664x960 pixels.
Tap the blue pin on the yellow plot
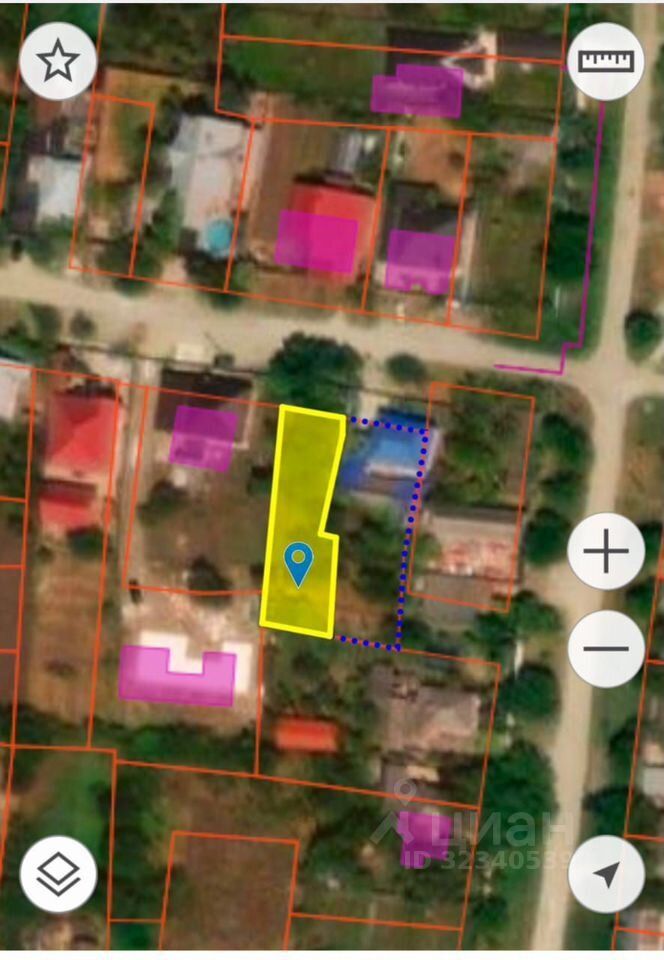[x=297, y=563]
